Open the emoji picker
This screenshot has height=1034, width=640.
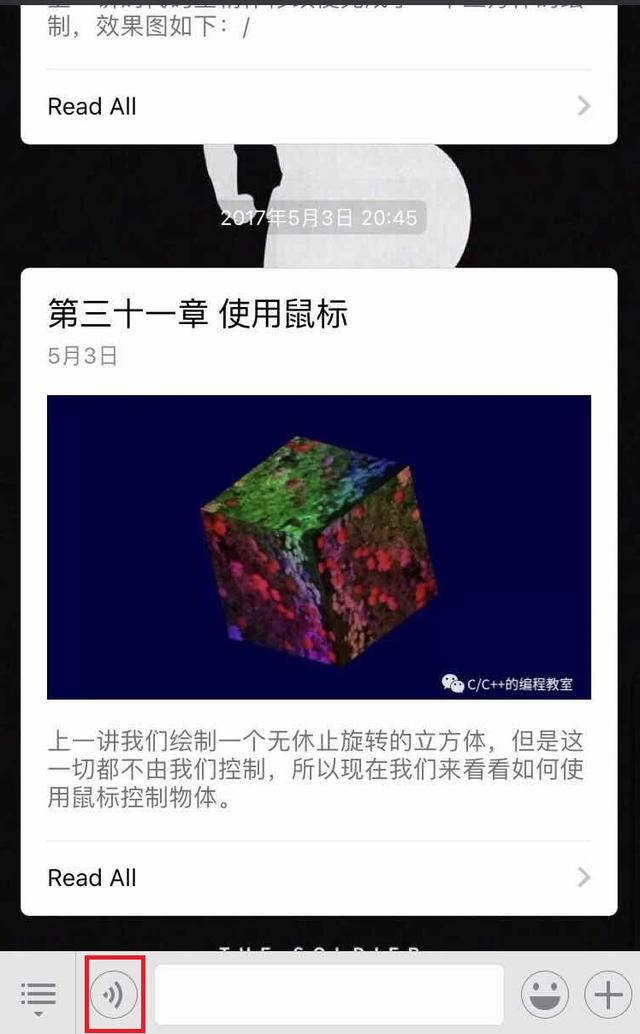545,995
